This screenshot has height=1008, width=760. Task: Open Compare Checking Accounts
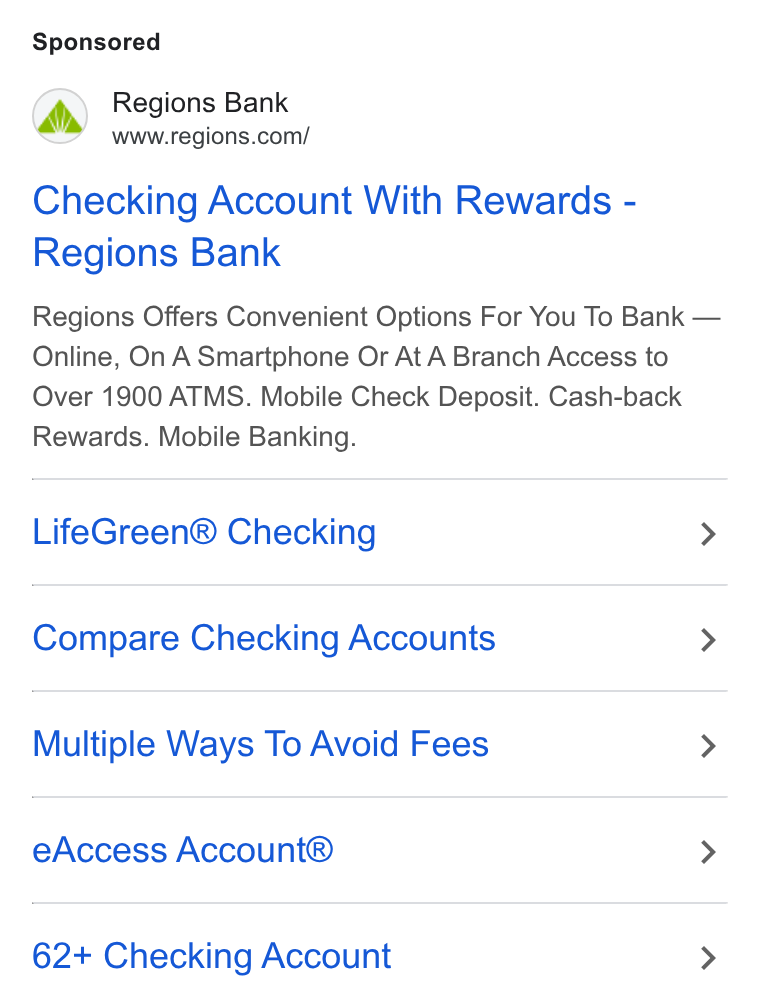[x=379, y=638]
